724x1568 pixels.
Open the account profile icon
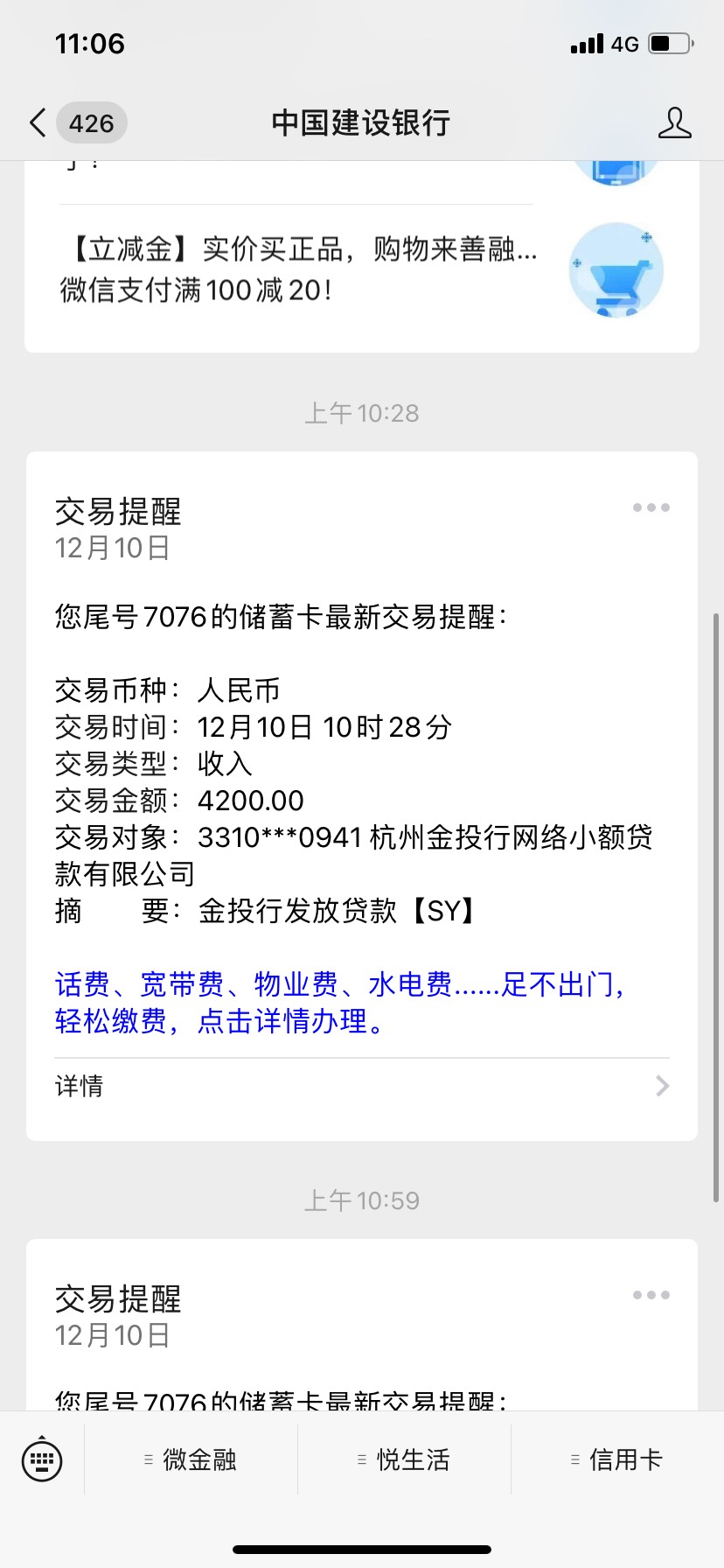(x=674, y=122)
